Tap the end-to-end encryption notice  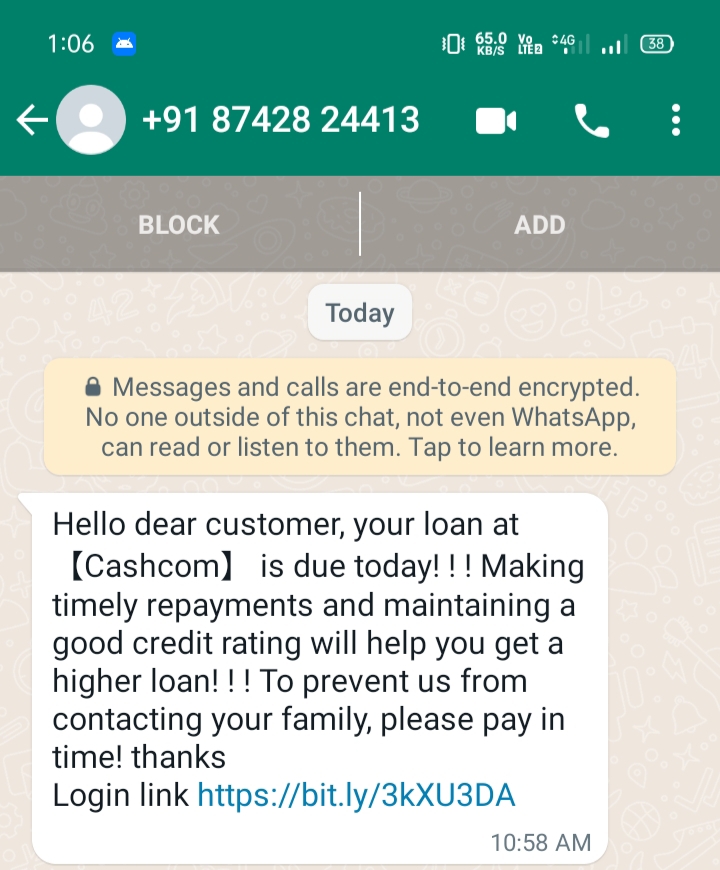(x=360, y=416)
